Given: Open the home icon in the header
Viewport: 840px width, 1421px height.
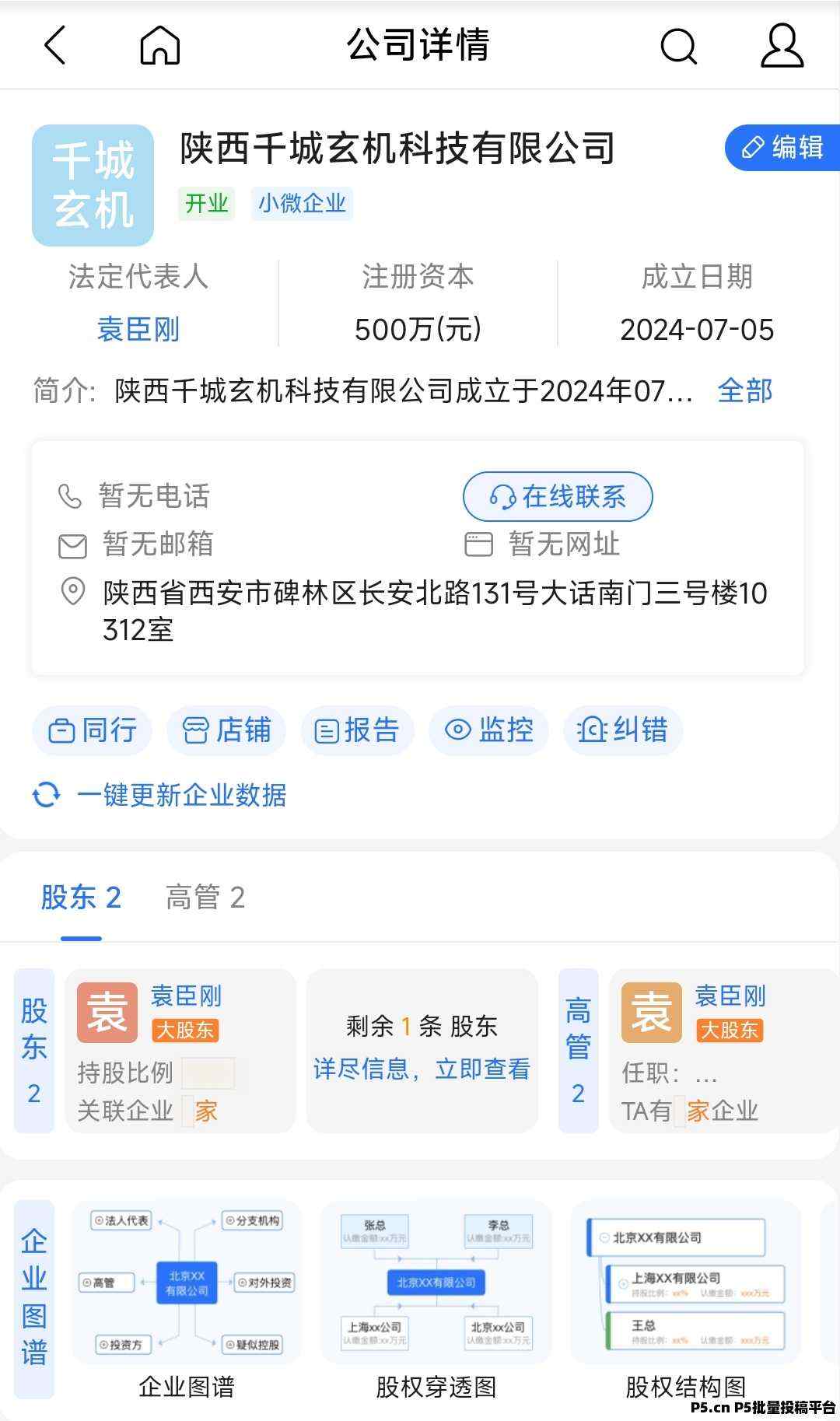Looking at the screenshot, I should [159, 45].
